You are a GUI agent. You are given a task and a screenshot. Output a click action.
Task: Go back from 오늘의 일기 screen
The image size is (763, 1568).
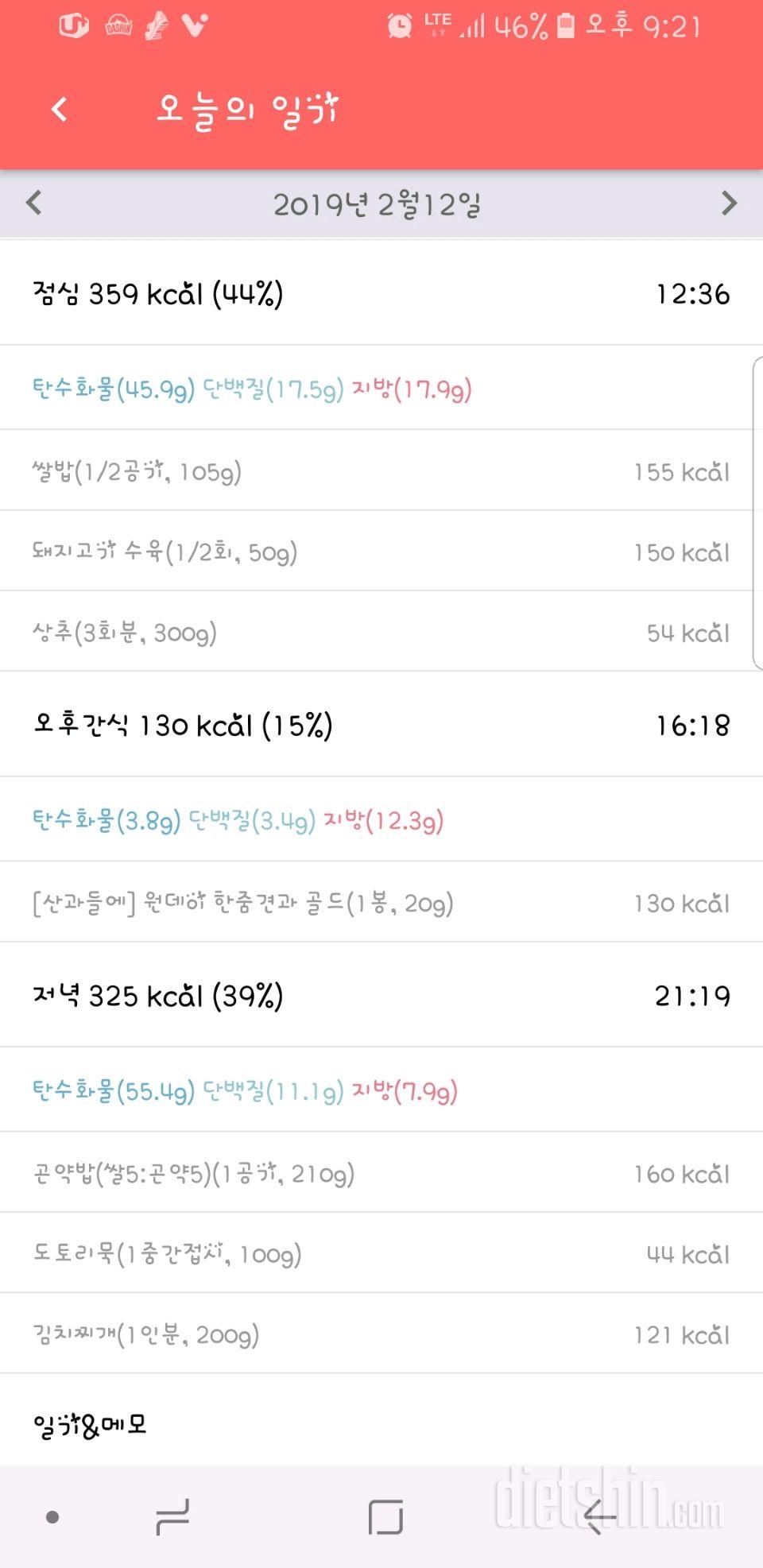[x=60, y=109]
